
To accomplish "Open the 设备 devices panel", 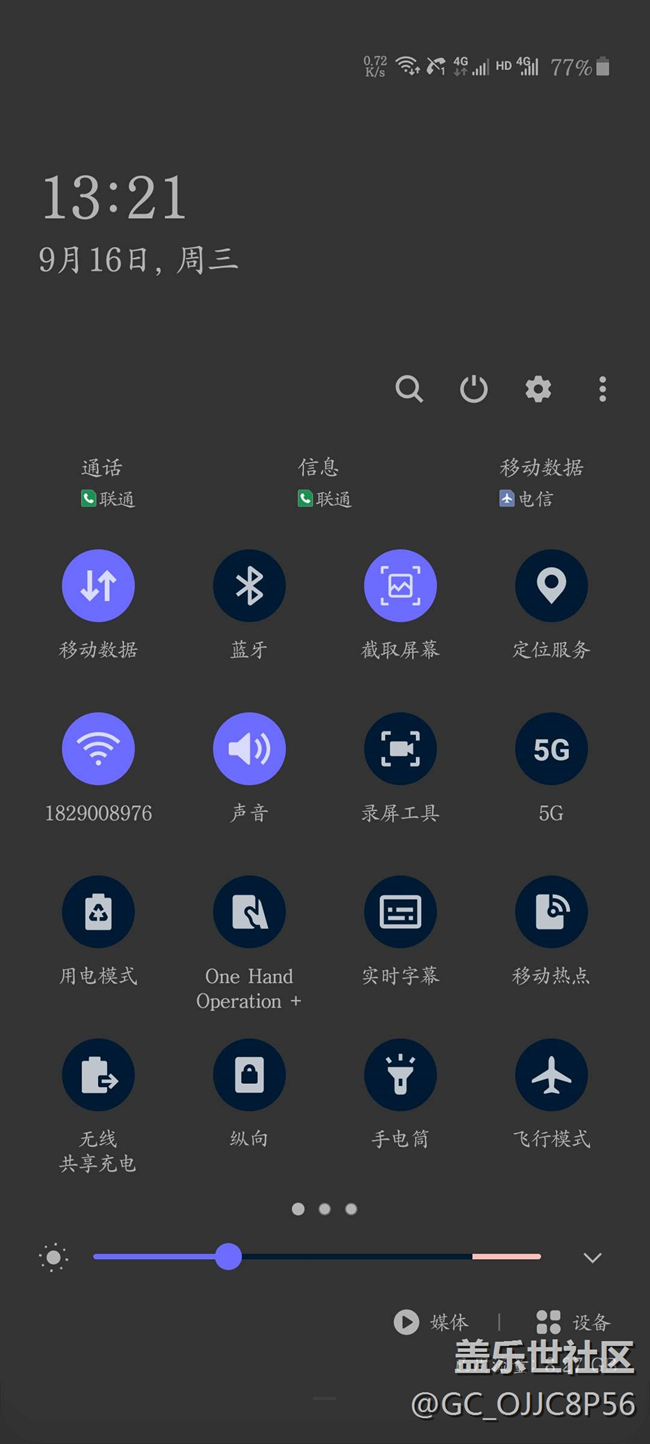I will point(573,1322).
